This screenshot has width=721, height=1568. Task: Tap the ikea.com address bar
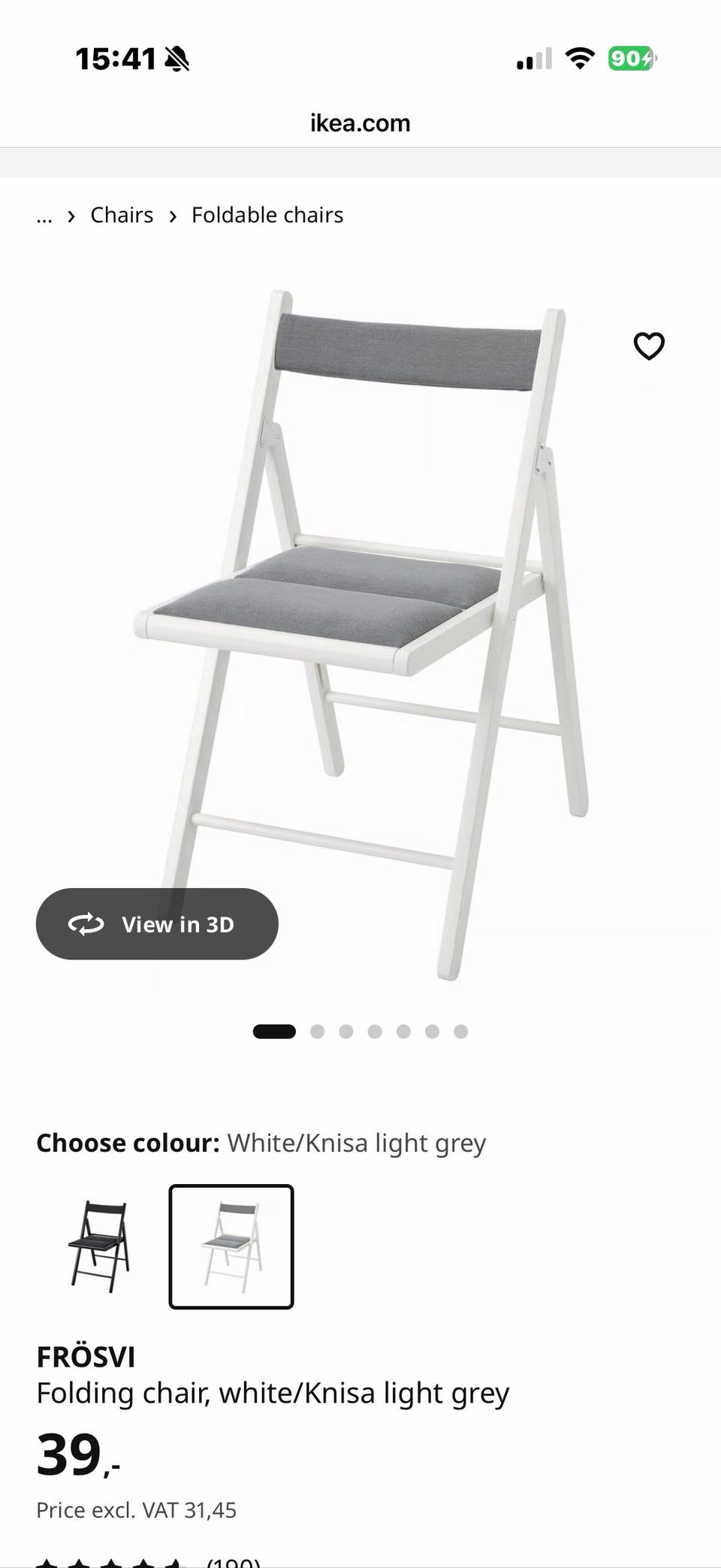(x=360, y=123)
